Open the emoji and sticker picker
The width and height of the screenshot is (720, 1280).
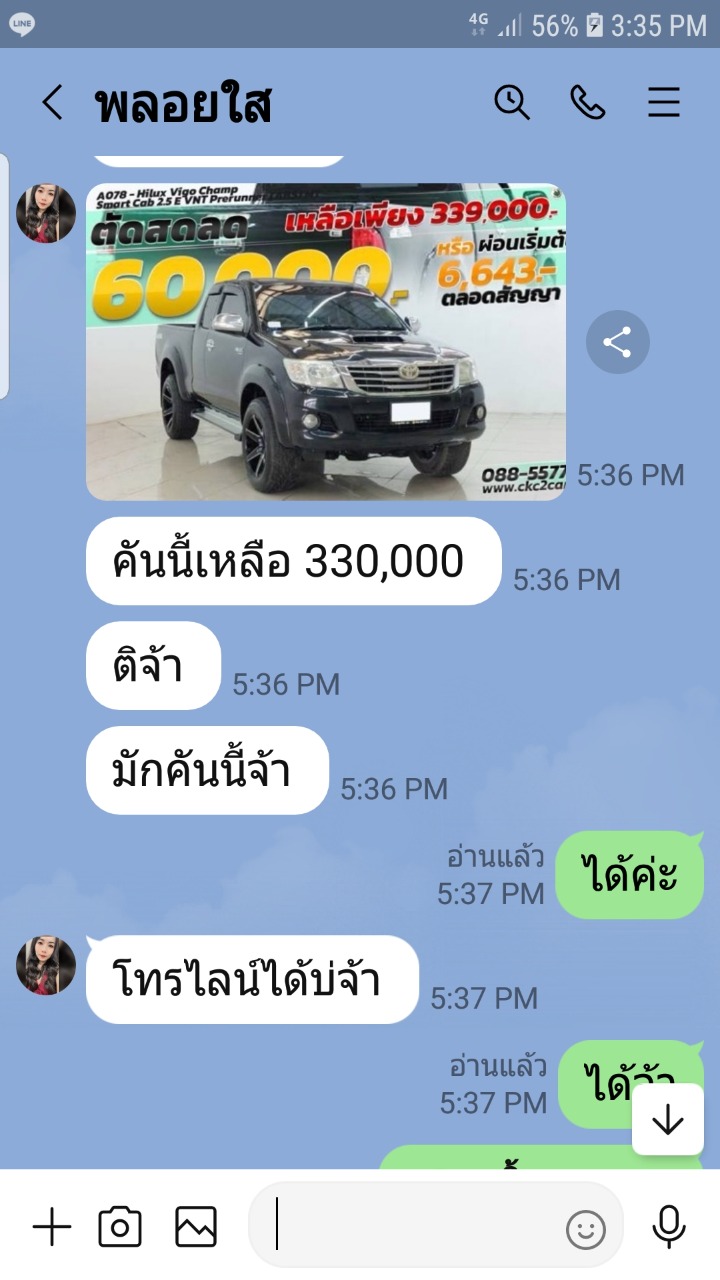[586, 1229]
